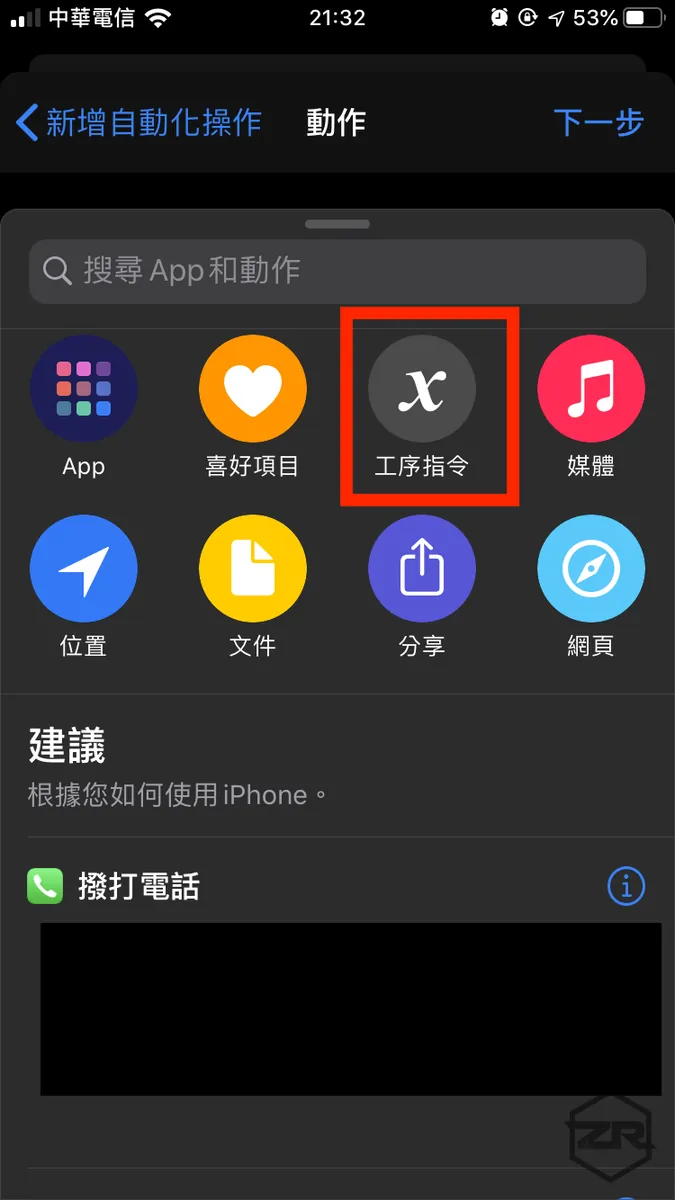The height and width of the screenshot is (1200, 675).
Task: Choose the 工序指令 category
Action: point(421,388)
